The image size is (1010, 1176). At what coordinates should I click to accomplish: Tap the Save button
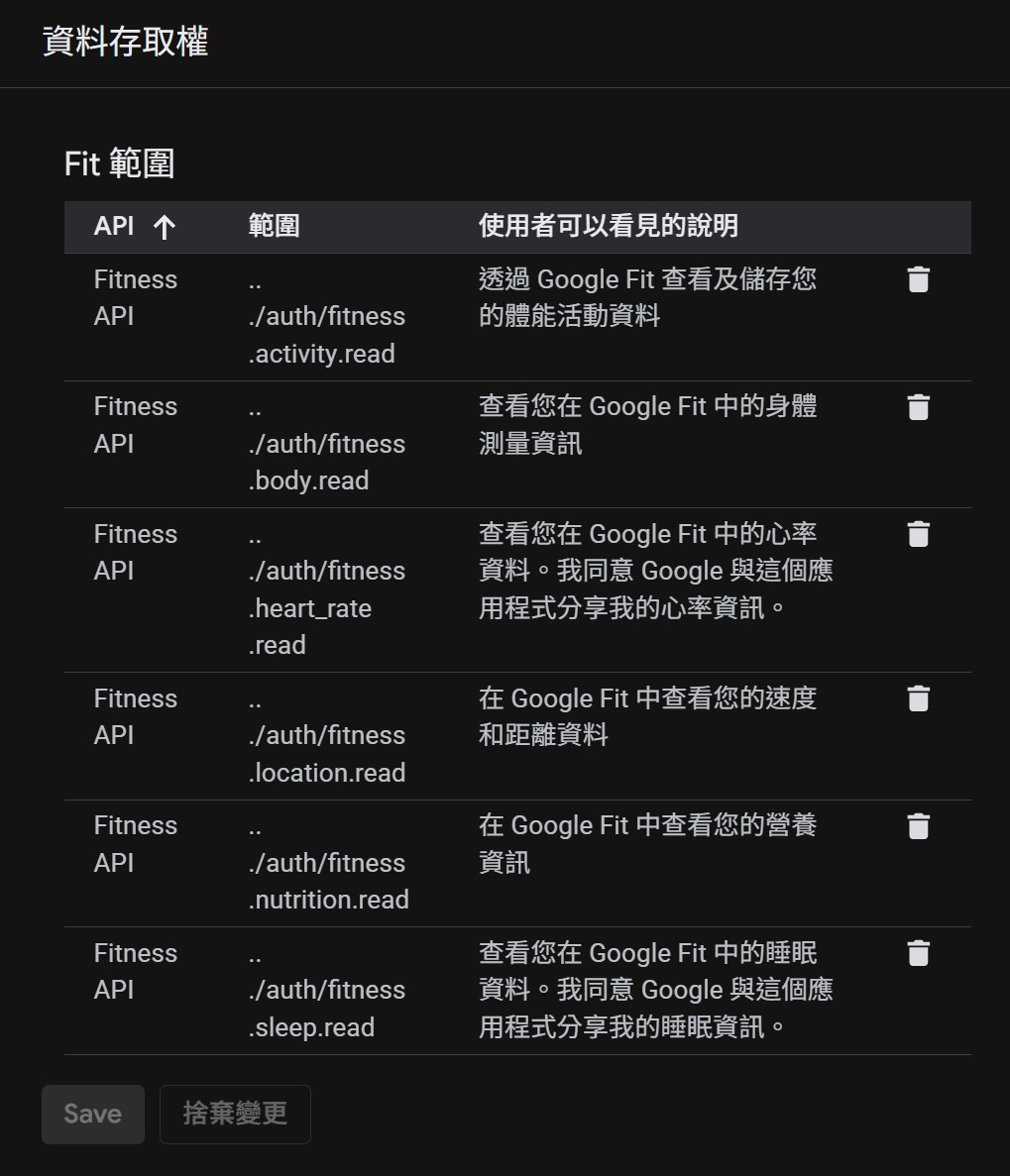click(x=93, y=1114)
